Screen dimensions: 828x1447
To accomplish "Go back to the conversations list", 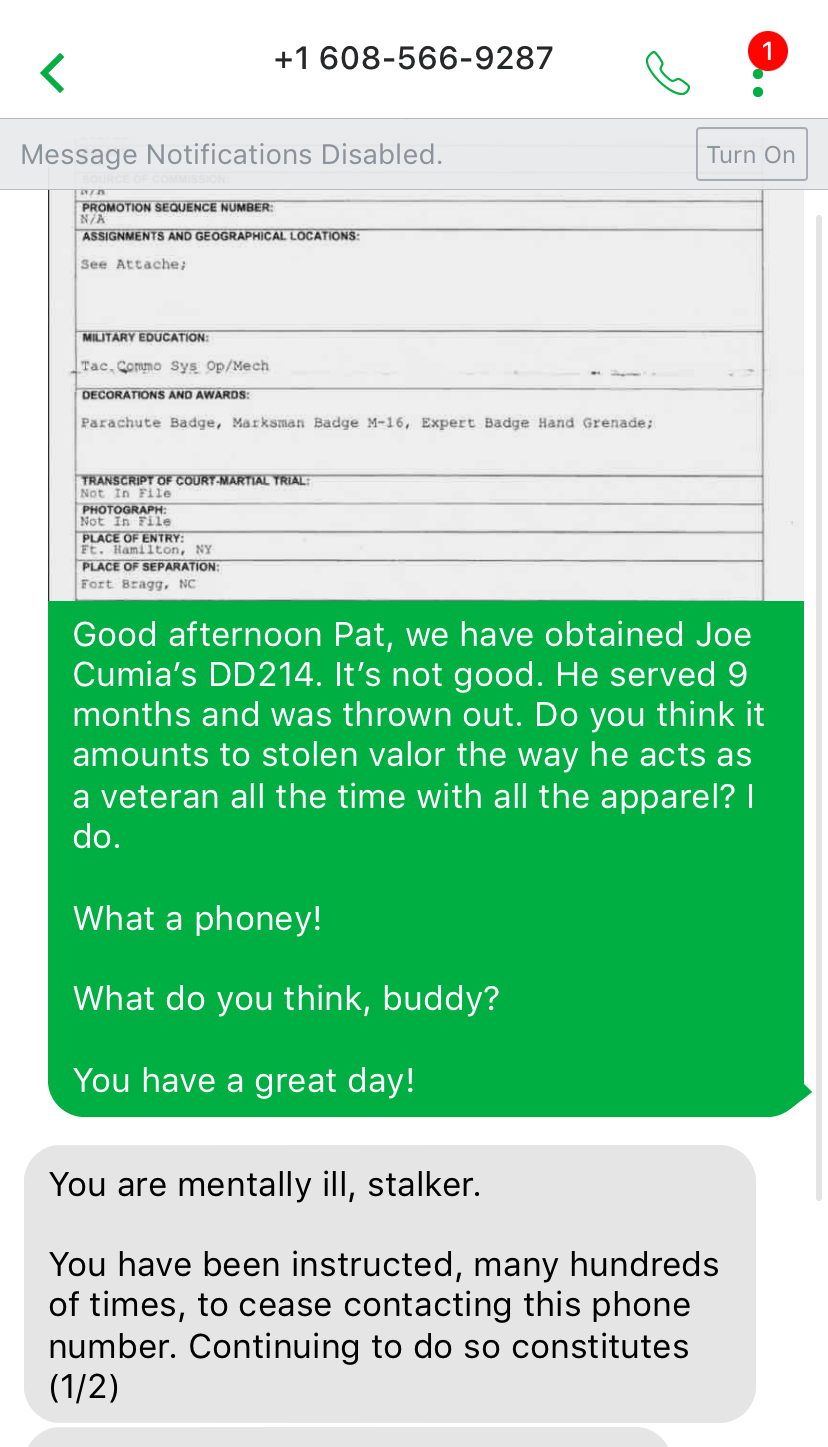I will pyautogui.click(x=52, y=73).
